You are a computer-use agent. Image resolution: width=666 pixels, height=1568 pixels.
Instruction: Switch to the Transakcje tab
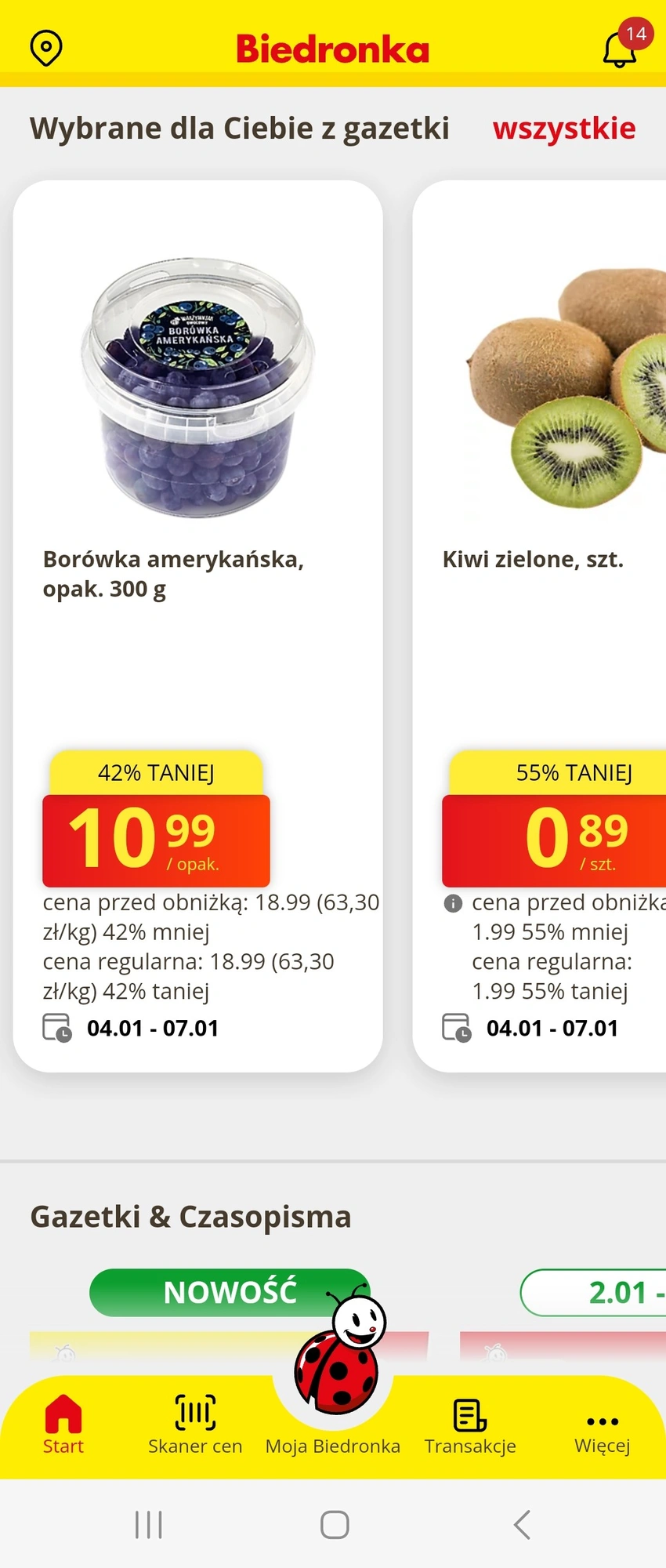(x=470, y=1425)
